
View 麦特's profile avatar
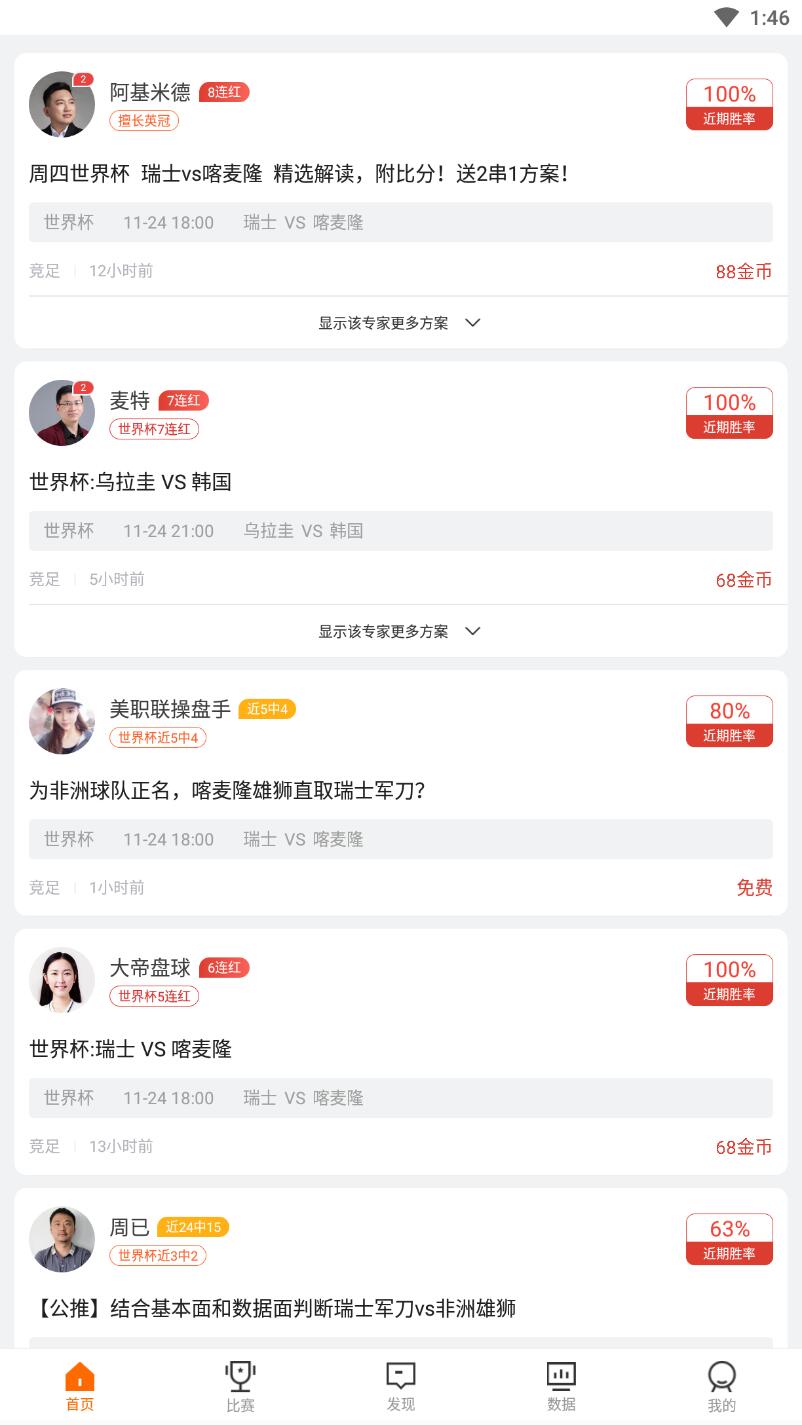point(62,412)
